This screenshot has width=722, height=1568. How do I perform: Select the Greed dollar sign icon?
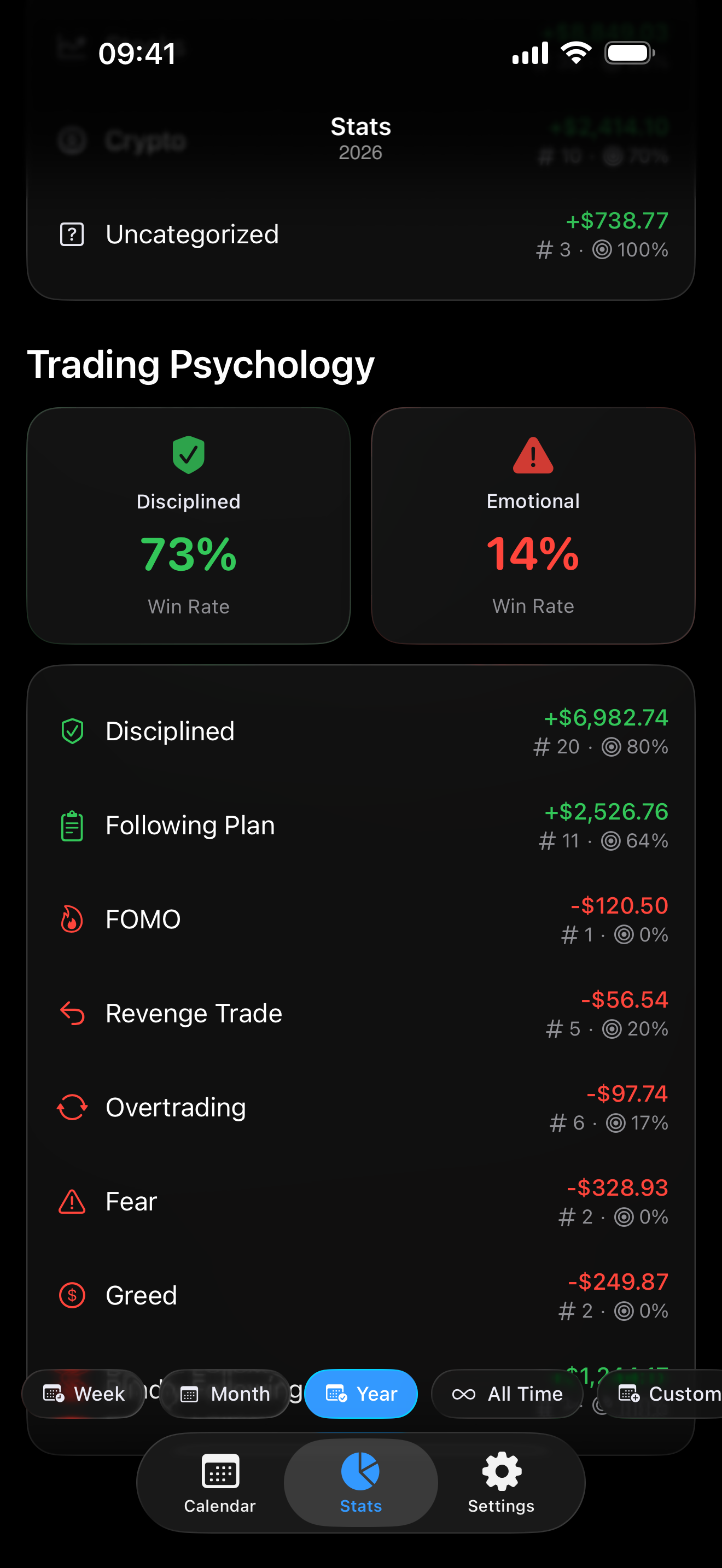pos(72,1295)
